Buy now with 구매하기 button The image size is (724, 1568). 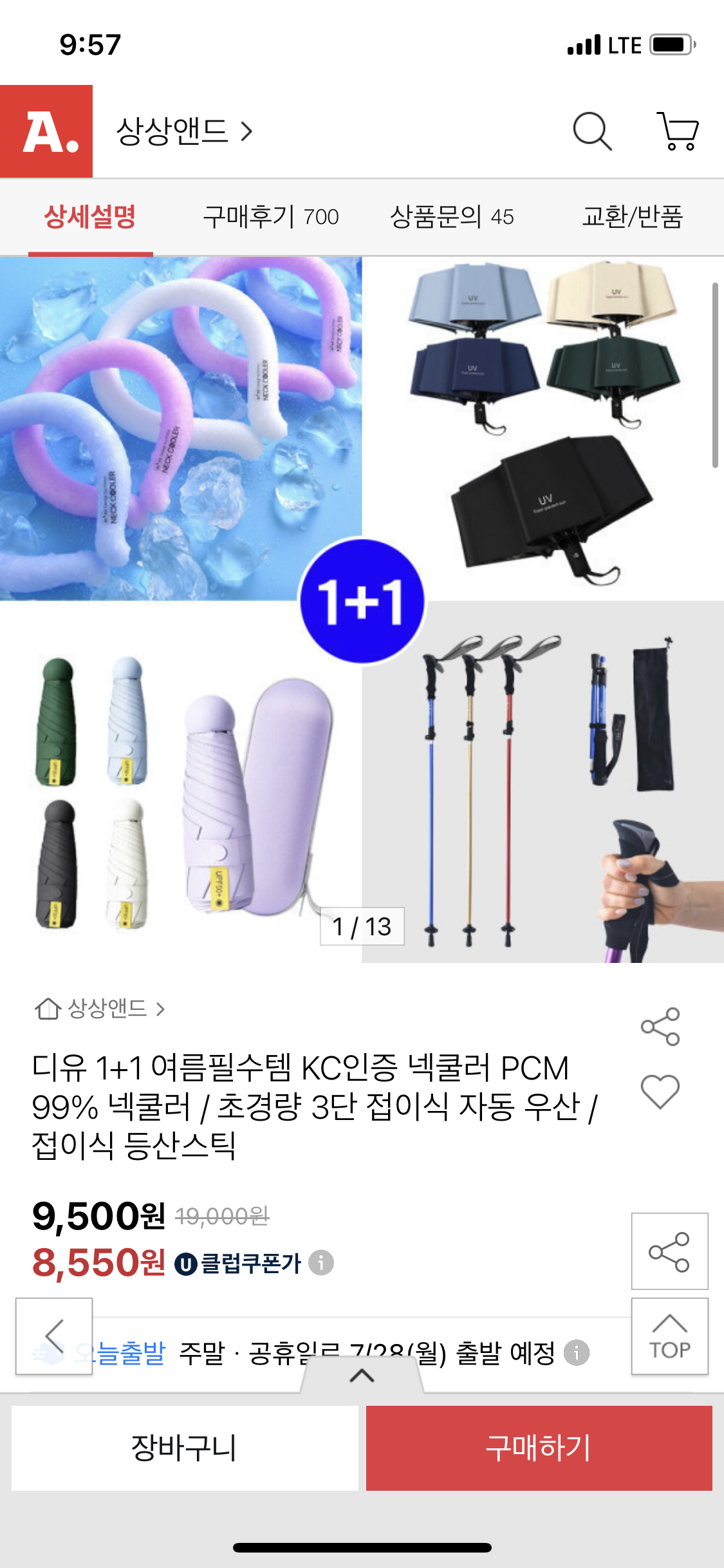pyautogui.click(x=539, y=1448)
